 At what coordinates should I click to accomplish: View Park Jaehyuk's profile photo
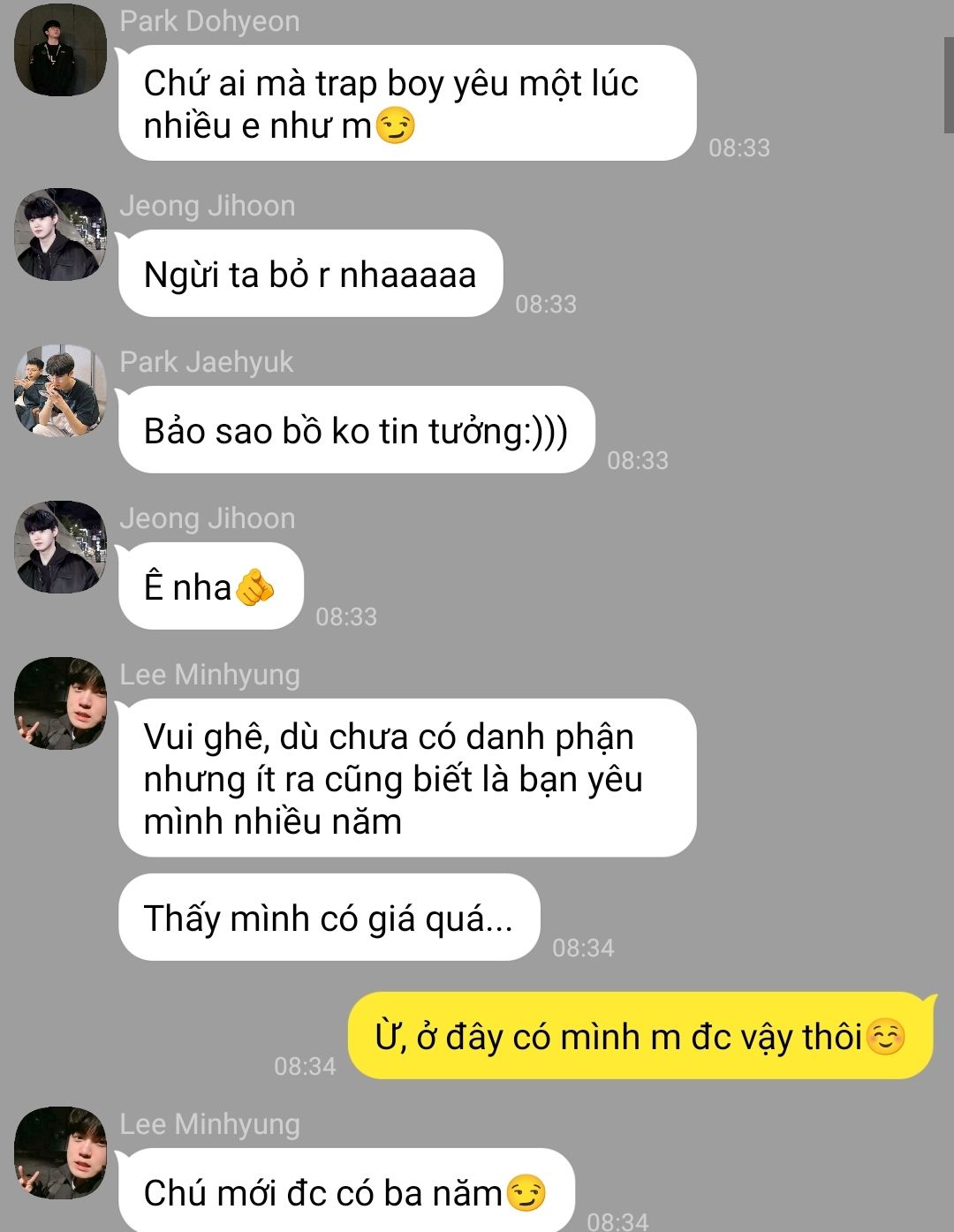(60, 390)
